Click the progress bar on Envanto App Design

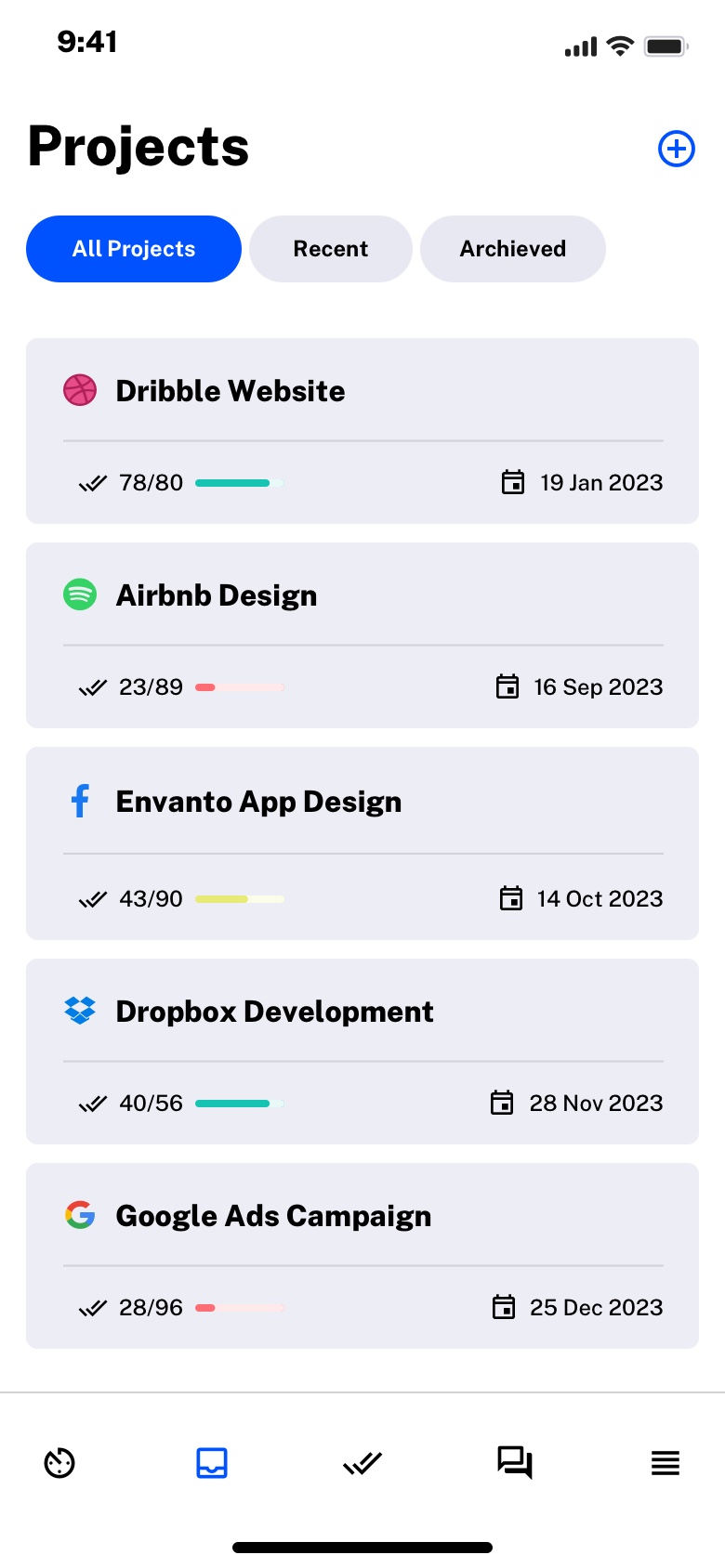238,898
